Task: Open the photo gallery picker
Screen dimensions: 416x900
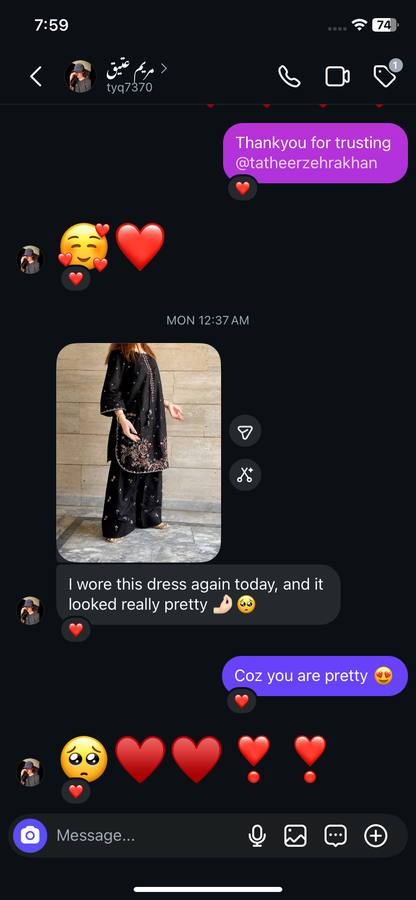Action: [x=296, y=836]
